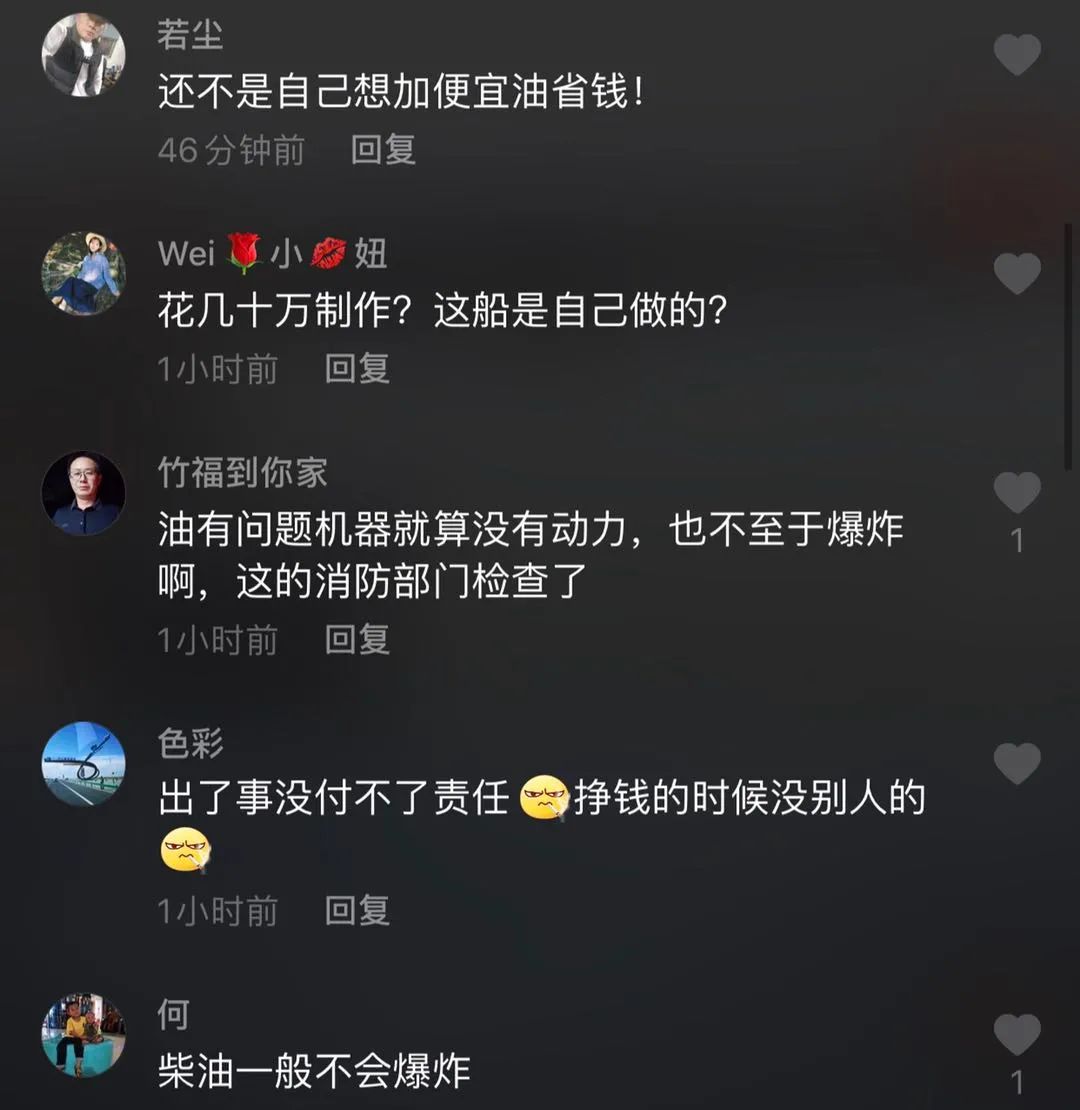Like 竹福到你家's comment
The width and height of the screenshot is (1080, 1110).
coord(1017,493)
